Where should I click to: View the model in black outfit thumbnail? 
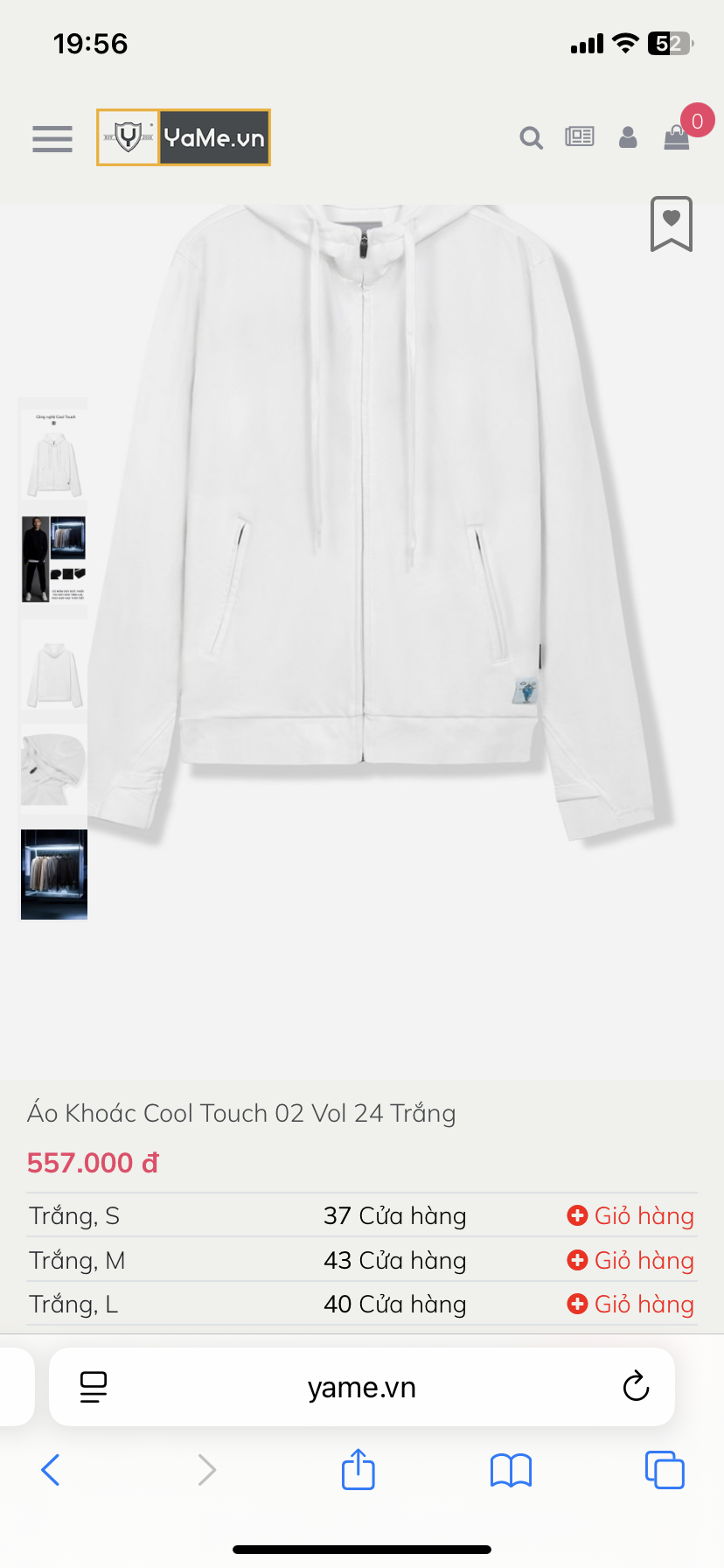tap(54, 560)
